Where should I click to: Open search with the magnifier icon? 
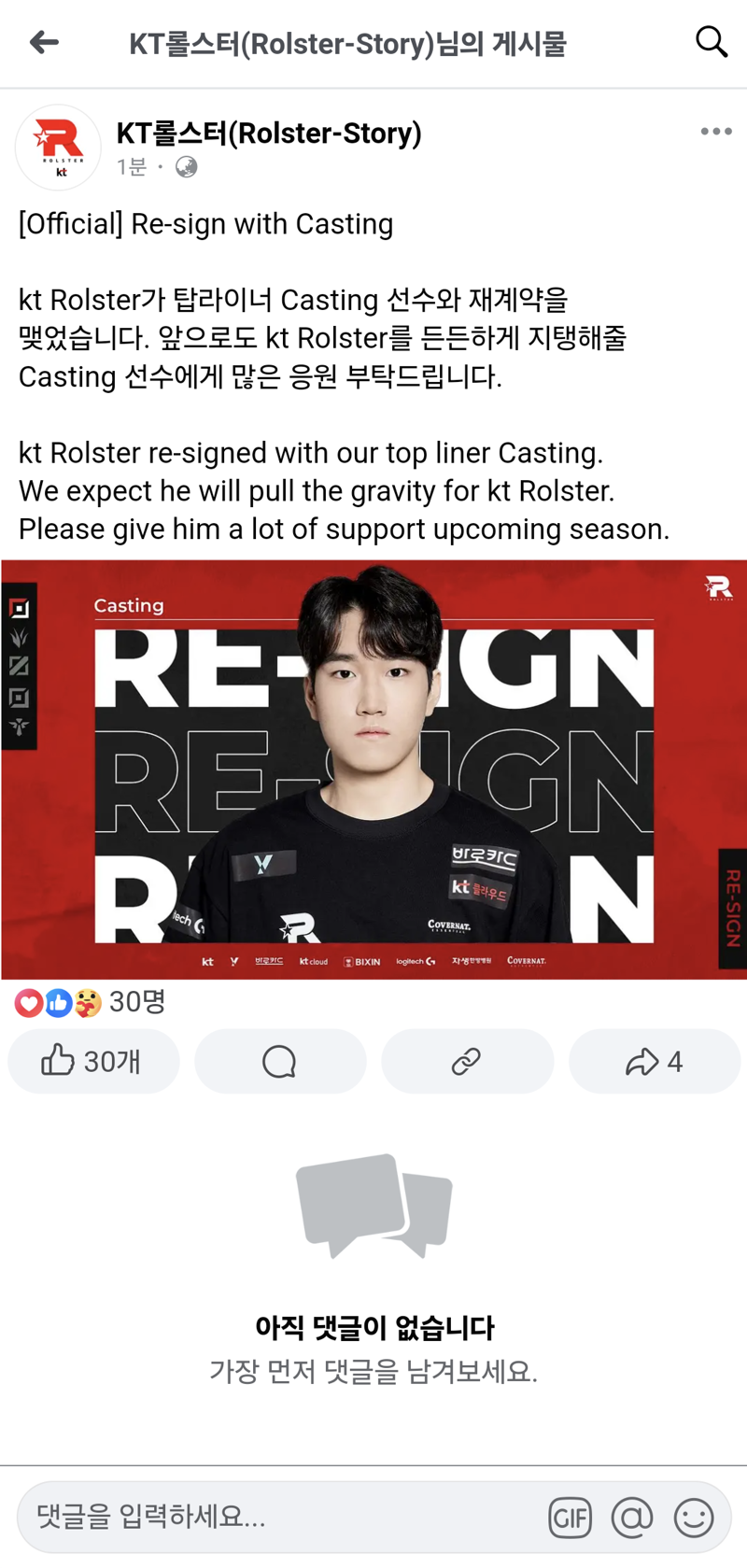pos(711,42)
